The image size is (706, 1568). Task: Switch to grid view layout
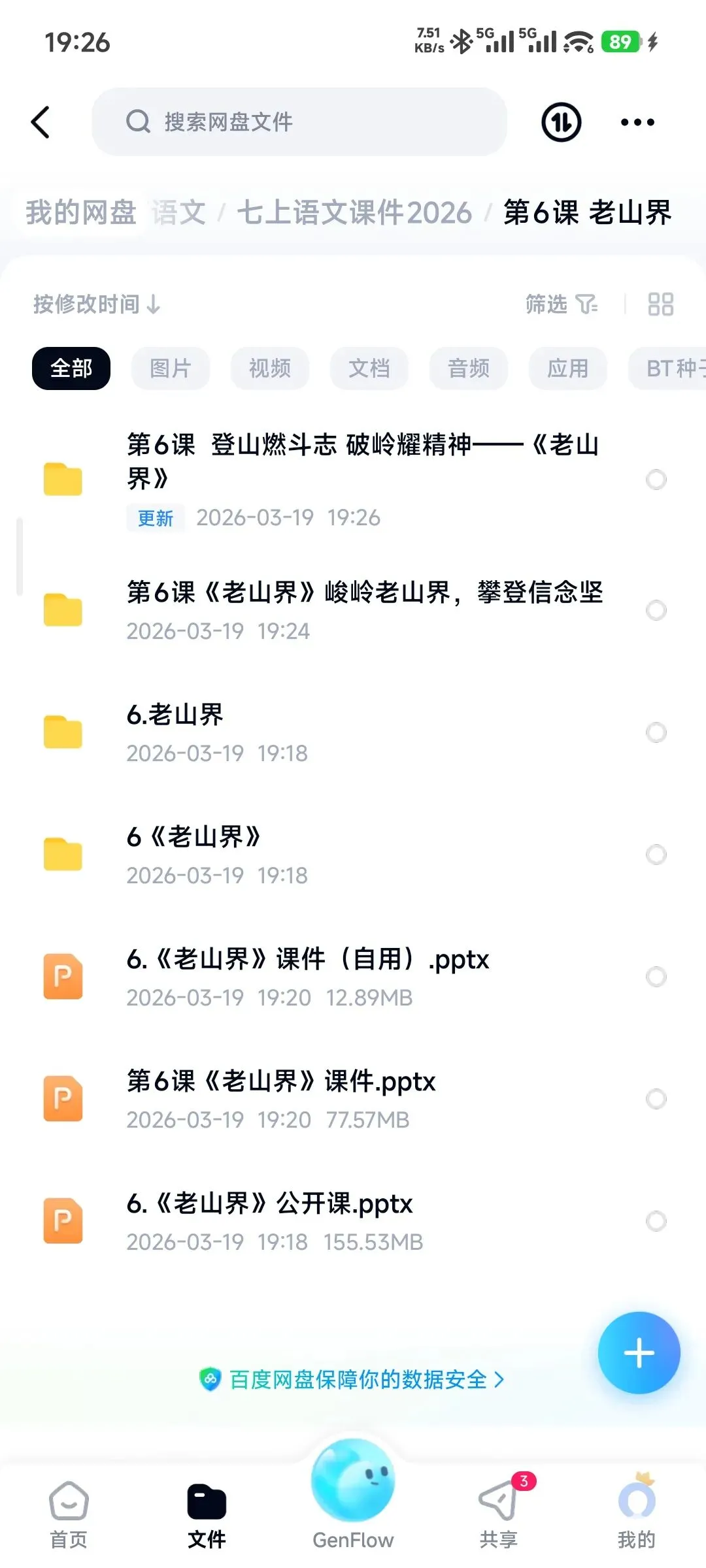pos(660,304)
